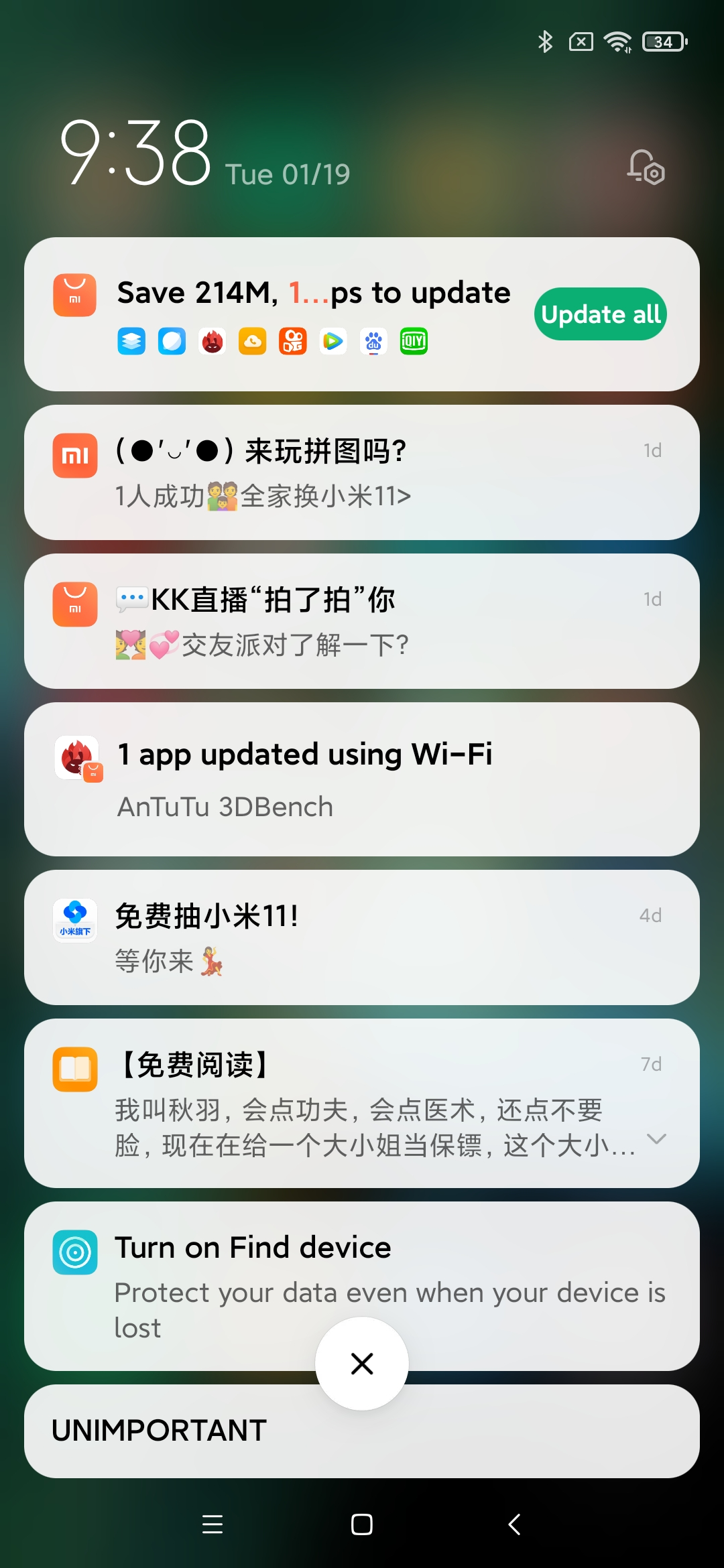Image resolution: width=724 pixels, height=1568 pixels.
Task: Open the Turn on Find device notification
Action: coord(362,1286)
